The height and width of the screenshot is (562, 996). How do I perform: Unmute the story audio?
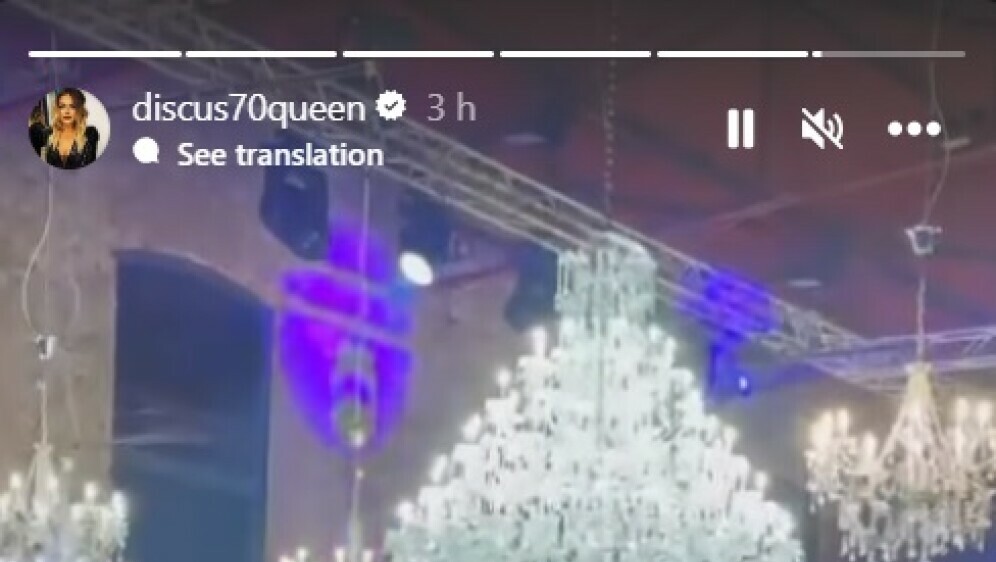click(x=823, y=129)
